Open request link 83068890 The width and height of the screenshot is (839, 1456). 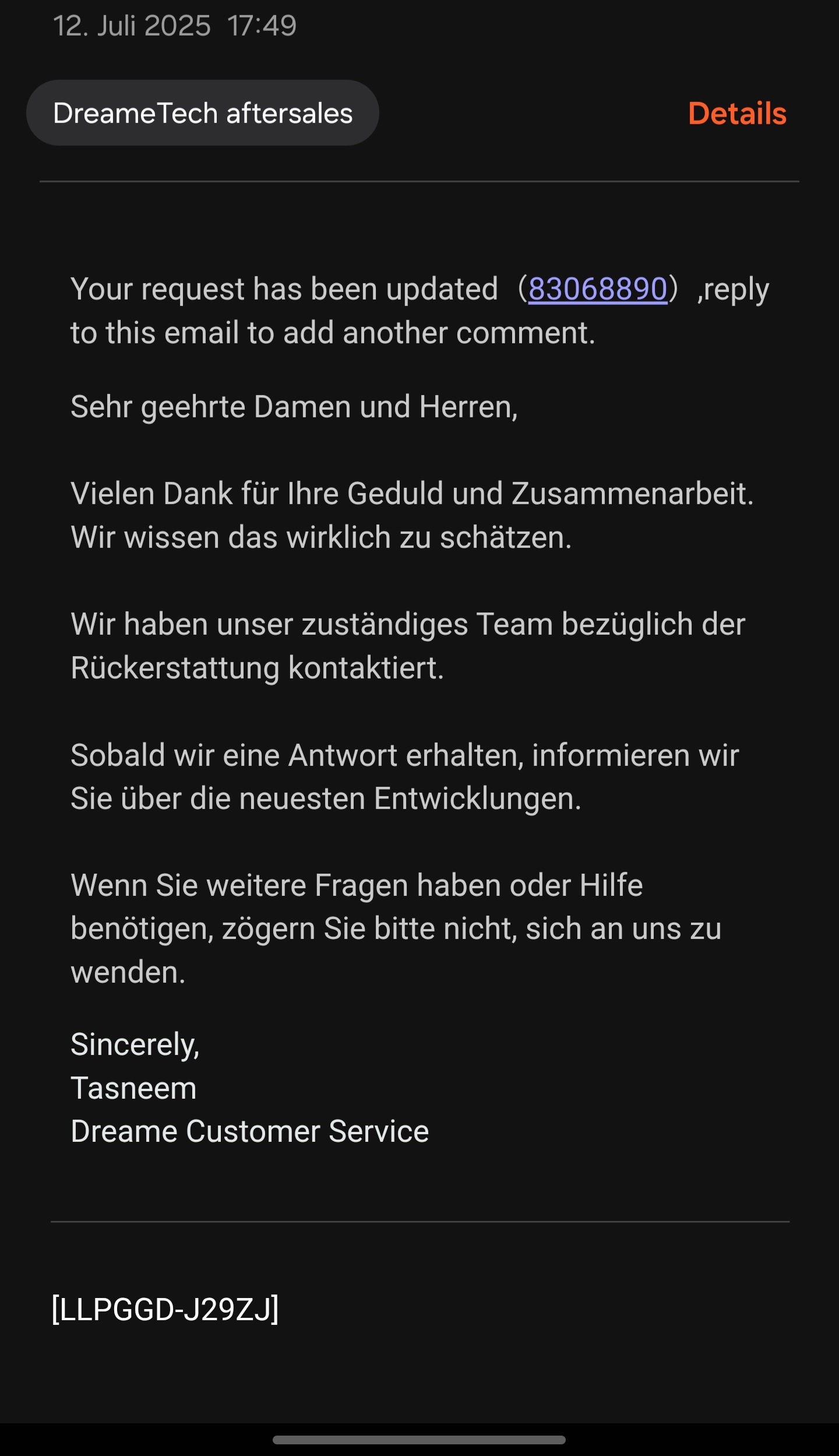(x=597, y=289)
